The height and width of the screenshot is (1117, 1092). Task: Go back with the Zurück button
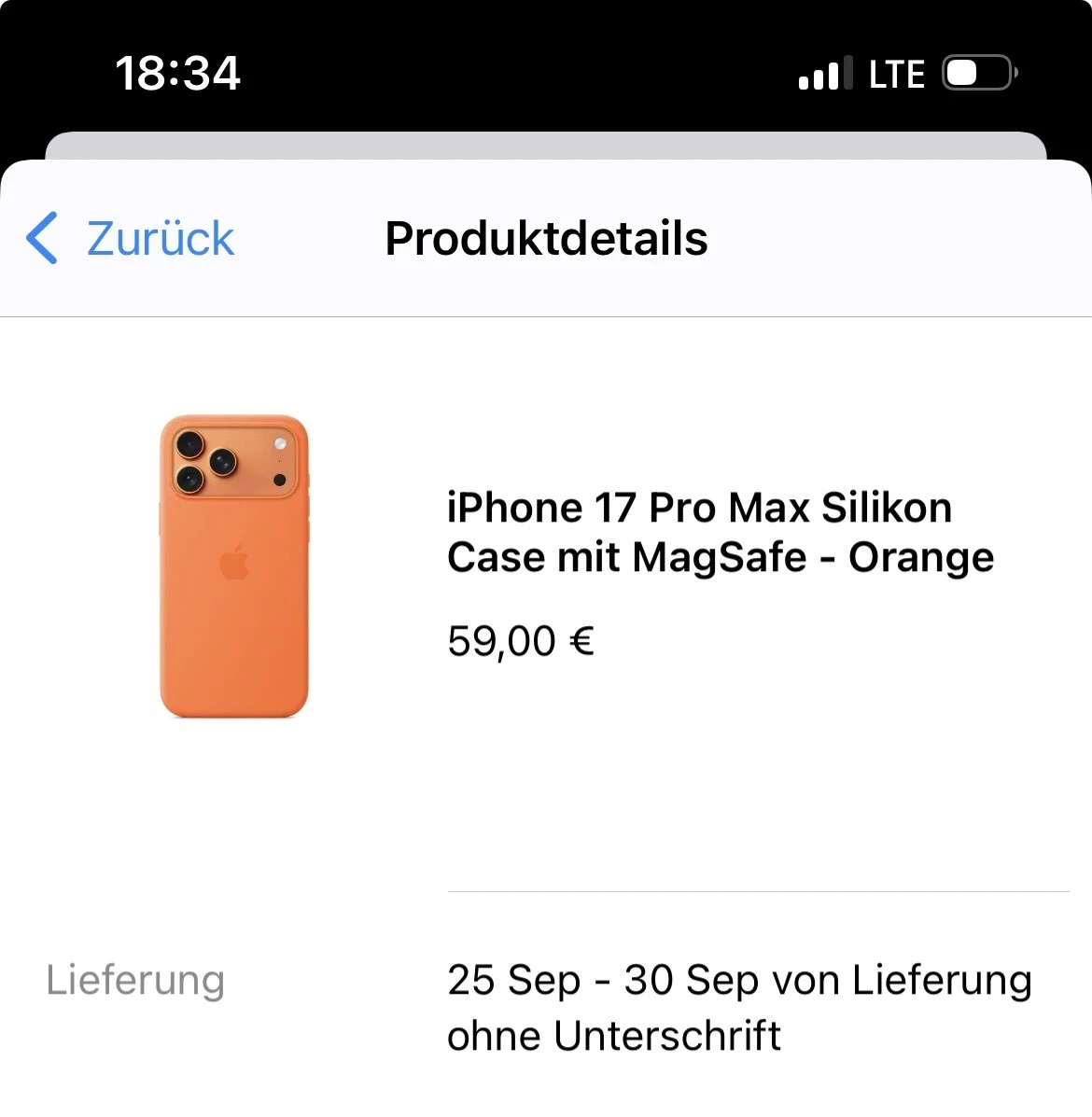(x=131, y=238)
